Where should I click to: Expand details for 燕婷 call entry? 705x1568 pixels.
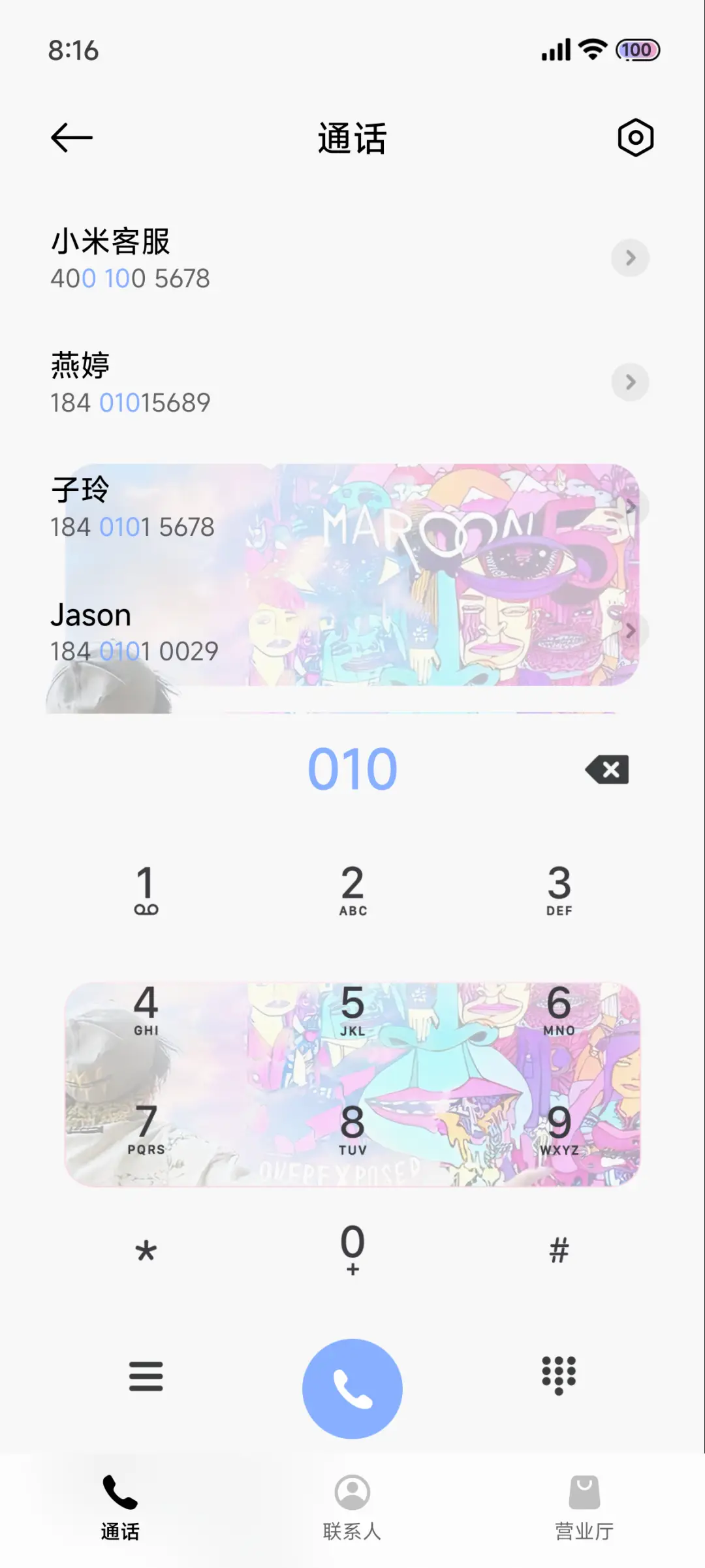pyautogui.click(x=629, y=383)
